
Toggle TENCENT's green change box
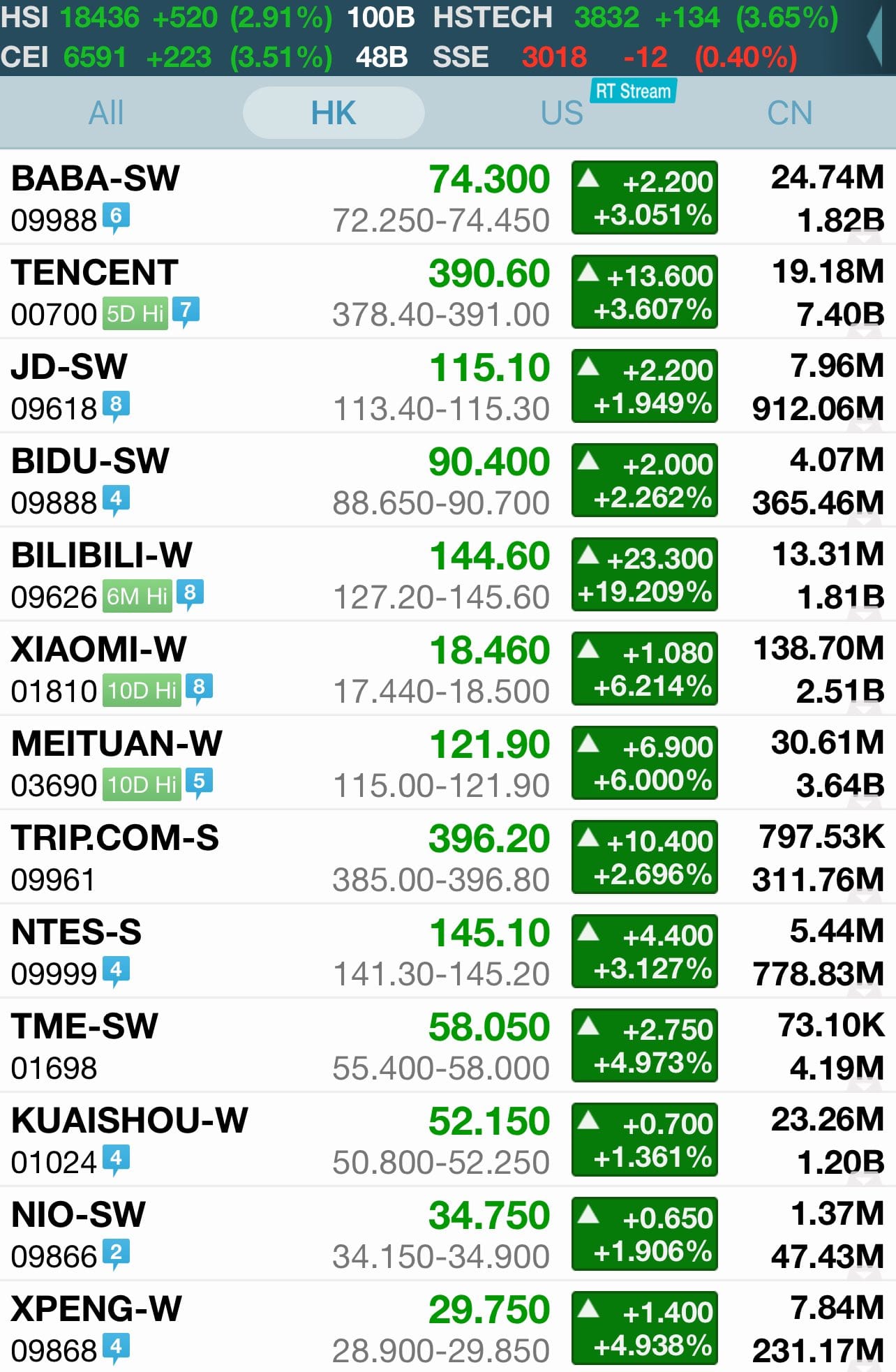(x=644, y=292)
